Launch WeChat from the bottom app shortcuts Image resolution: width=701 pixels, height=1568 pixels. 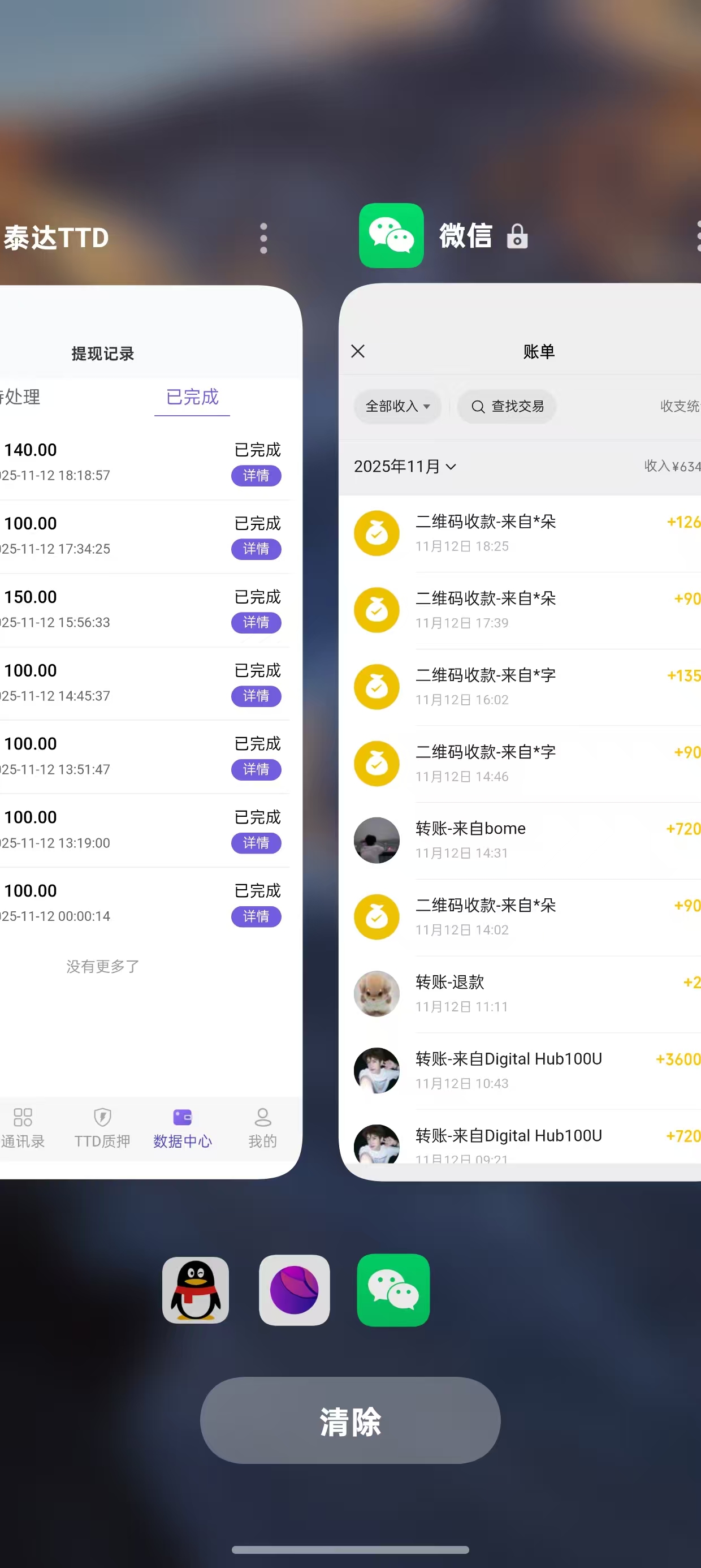click(x=393, y=1290)
